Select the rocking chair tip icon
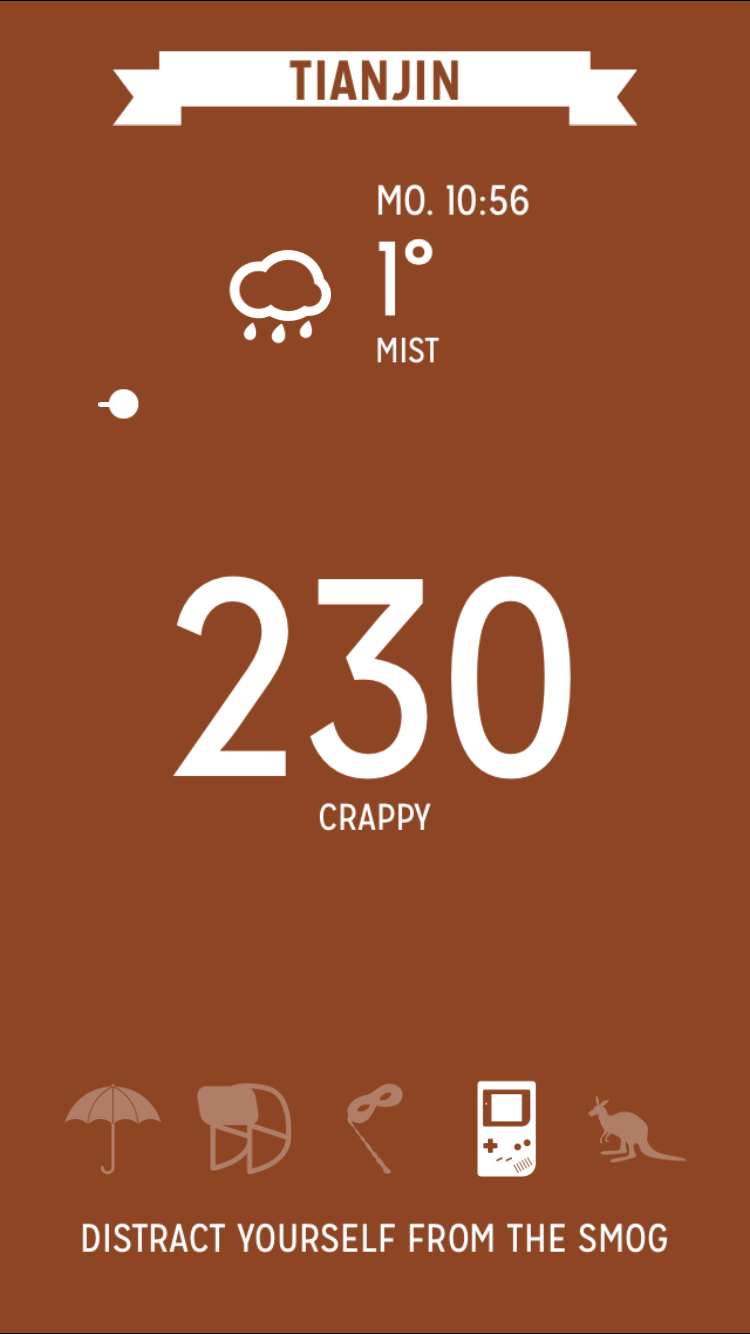This screenshot has width=750, height=1334. tap(244, 1128)
